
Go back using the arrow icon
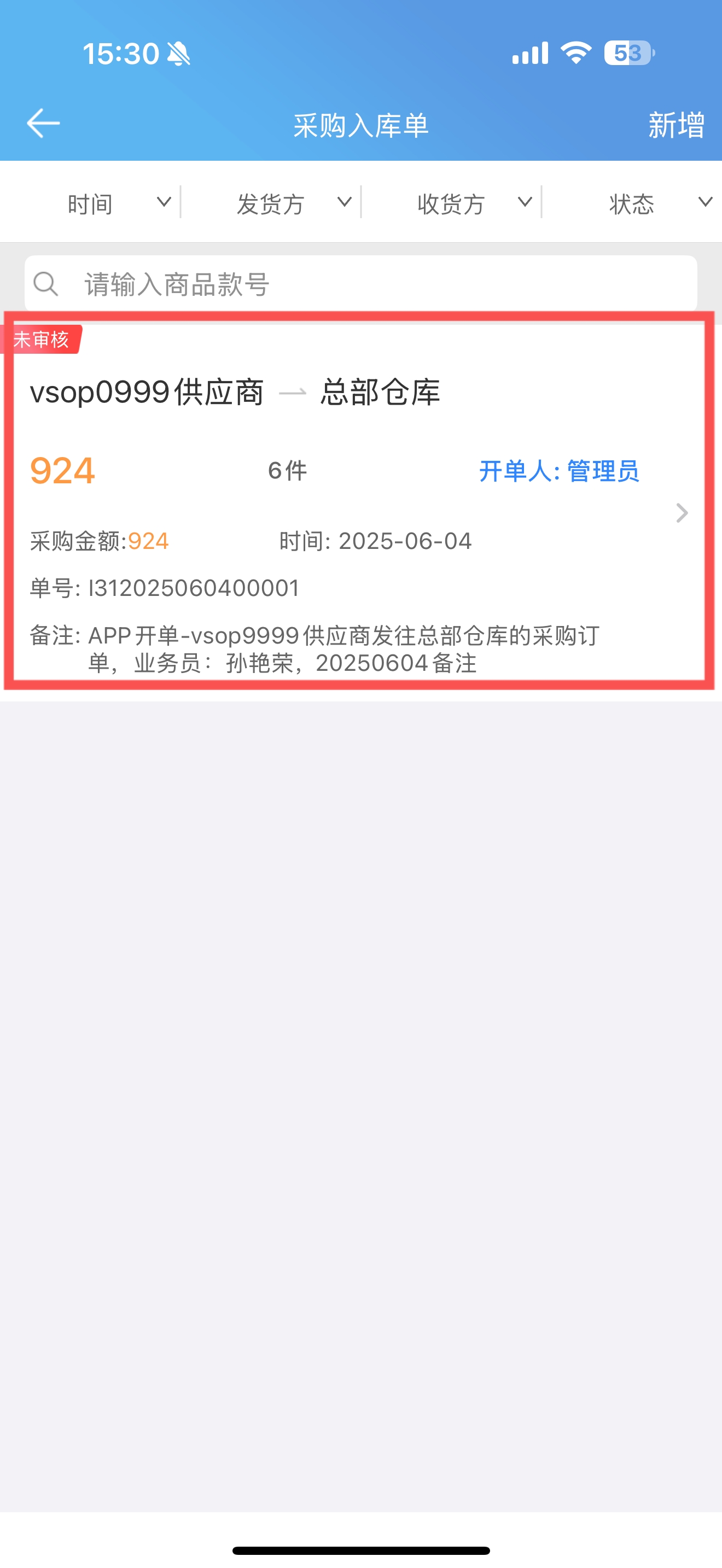43,124
